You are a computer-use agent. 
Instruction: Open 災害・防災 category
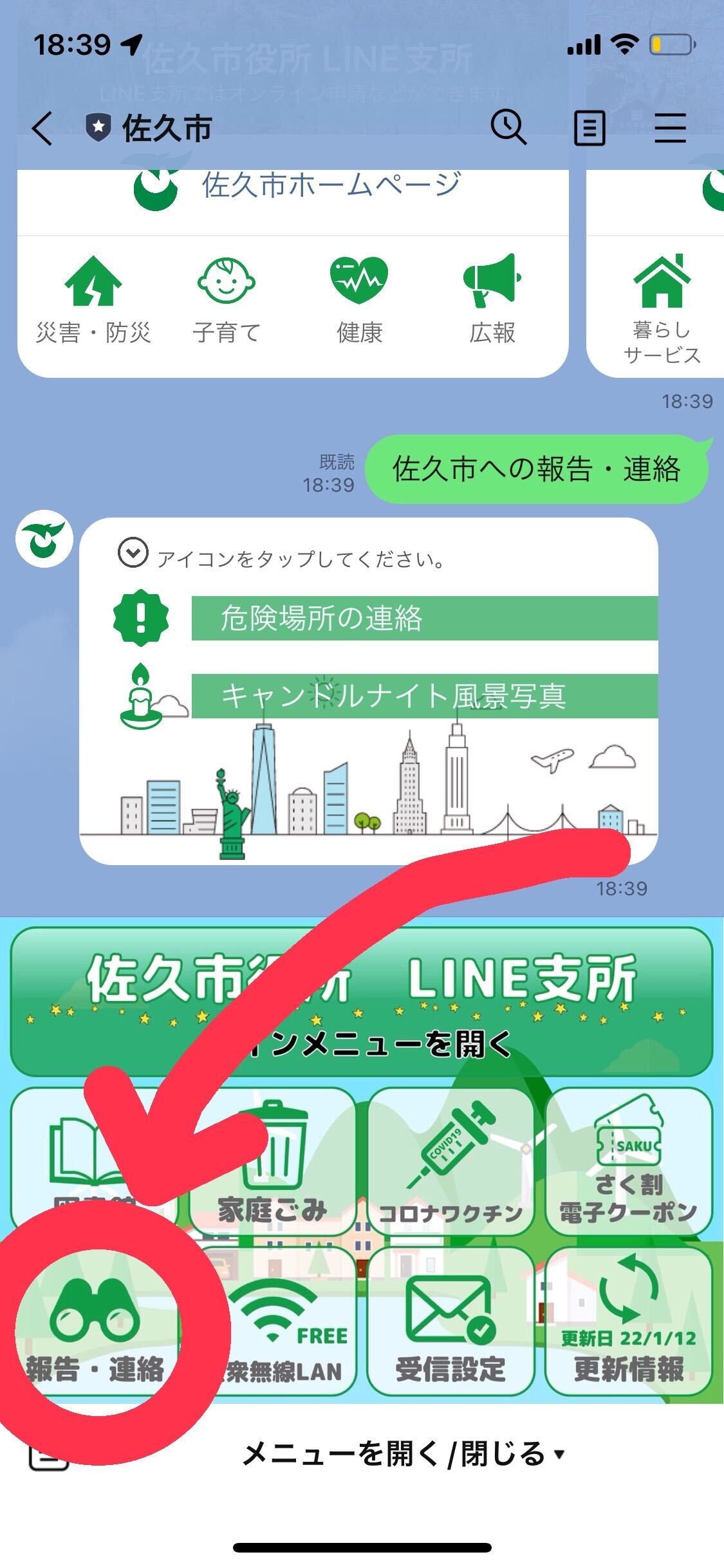(93, 301)
